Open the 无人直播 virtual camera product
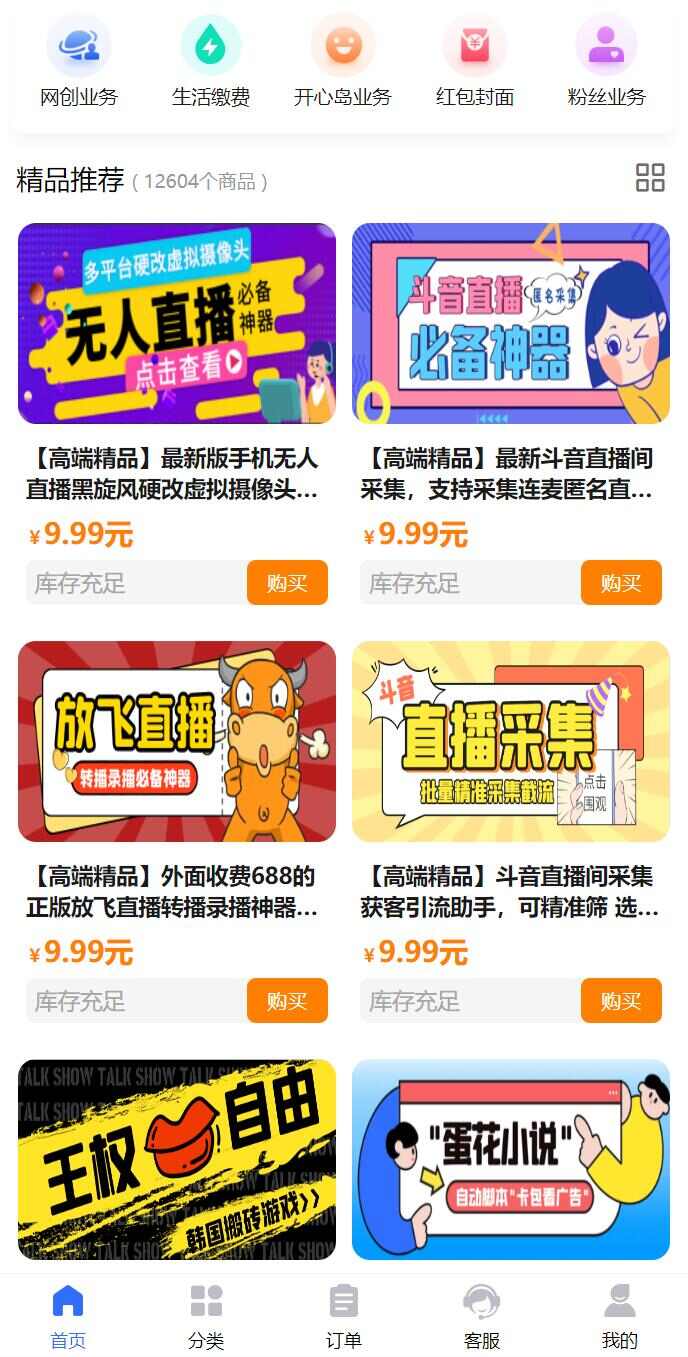This screenshot has width=688, height=1357. 177,323
